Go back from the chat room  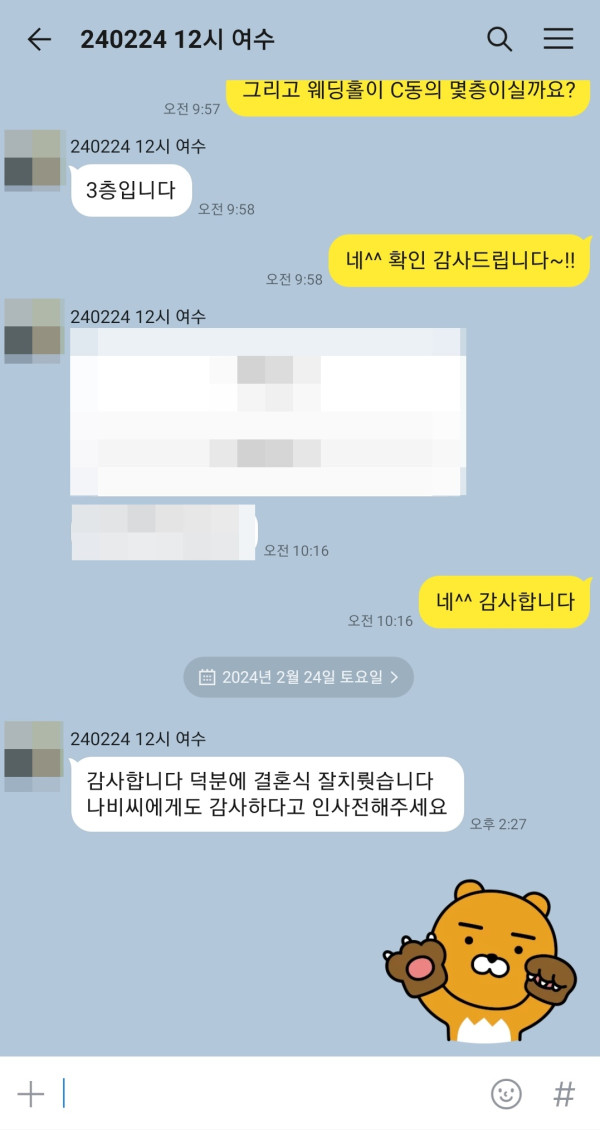pyautogui.click(x=39, y=39)
